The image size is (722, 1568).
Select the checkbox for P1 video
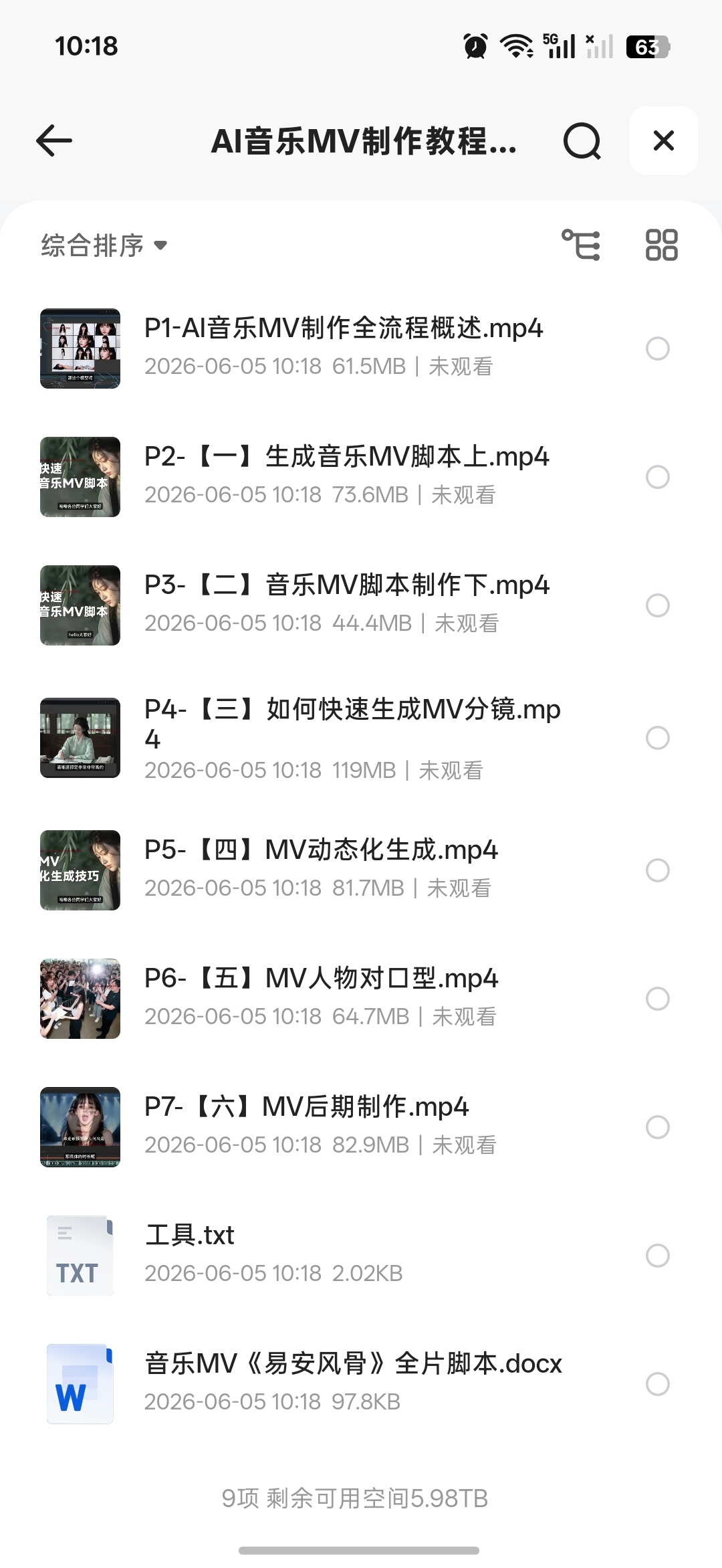tap(658, 349)
